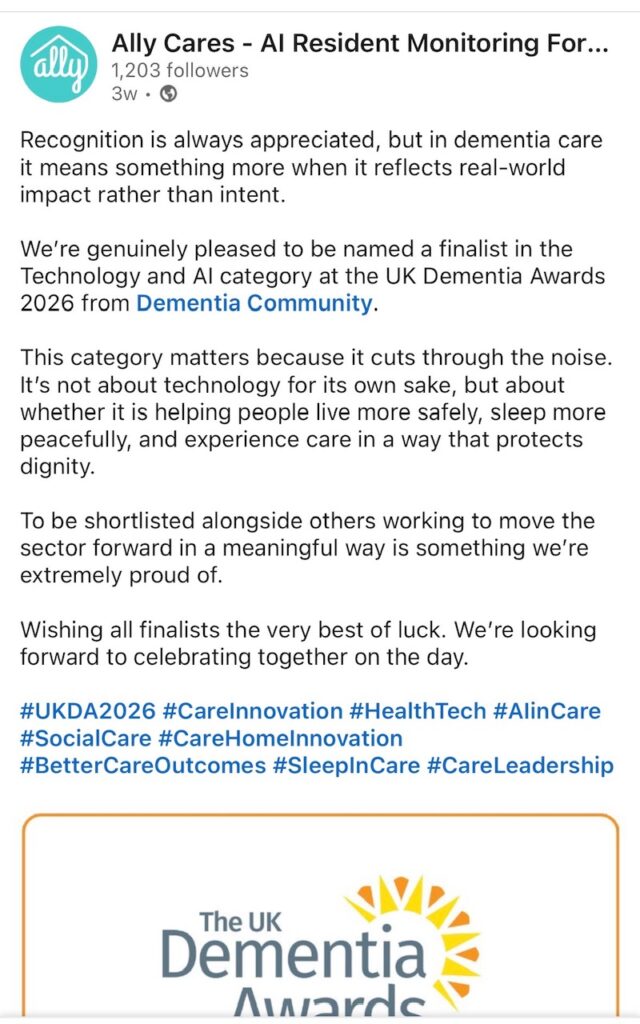640x1024 pixels.
Task: Tap the #CareLeadership hashtag
Action: tap(520, 765)
